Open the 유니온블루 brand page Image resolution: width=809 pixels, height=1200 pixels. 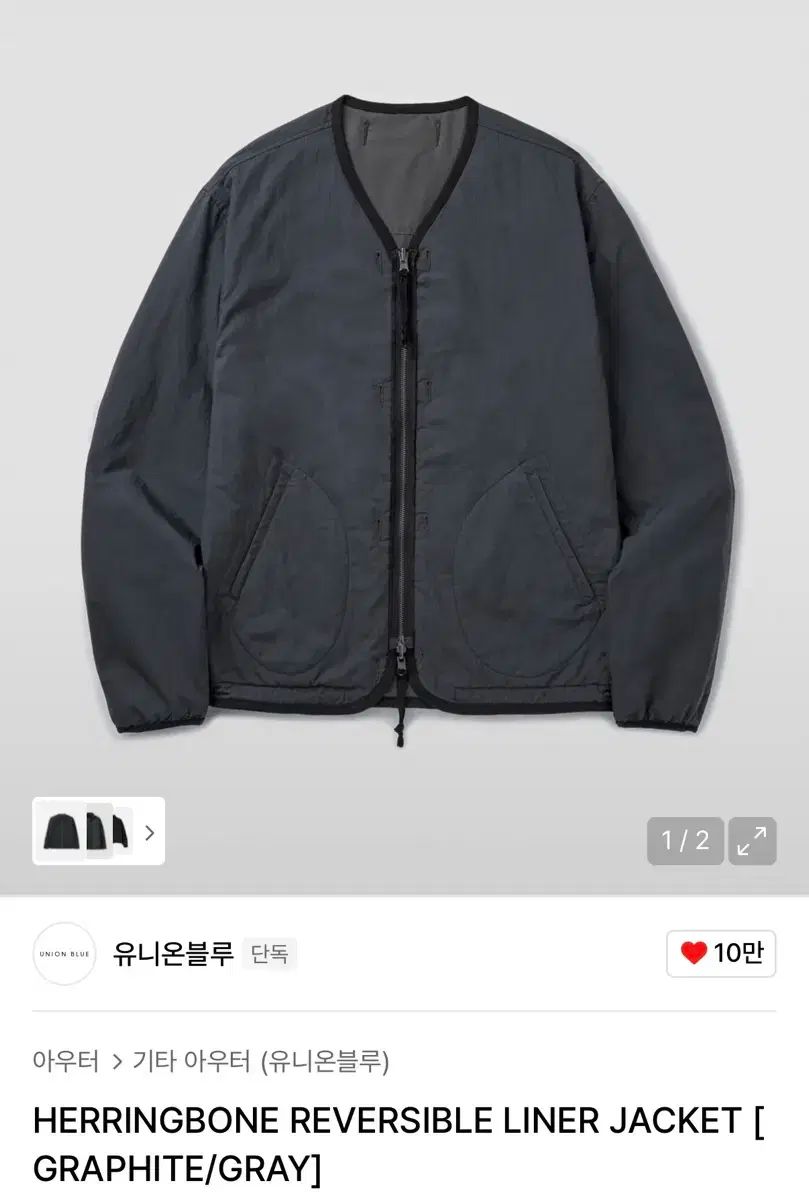(x=172, y=954)
